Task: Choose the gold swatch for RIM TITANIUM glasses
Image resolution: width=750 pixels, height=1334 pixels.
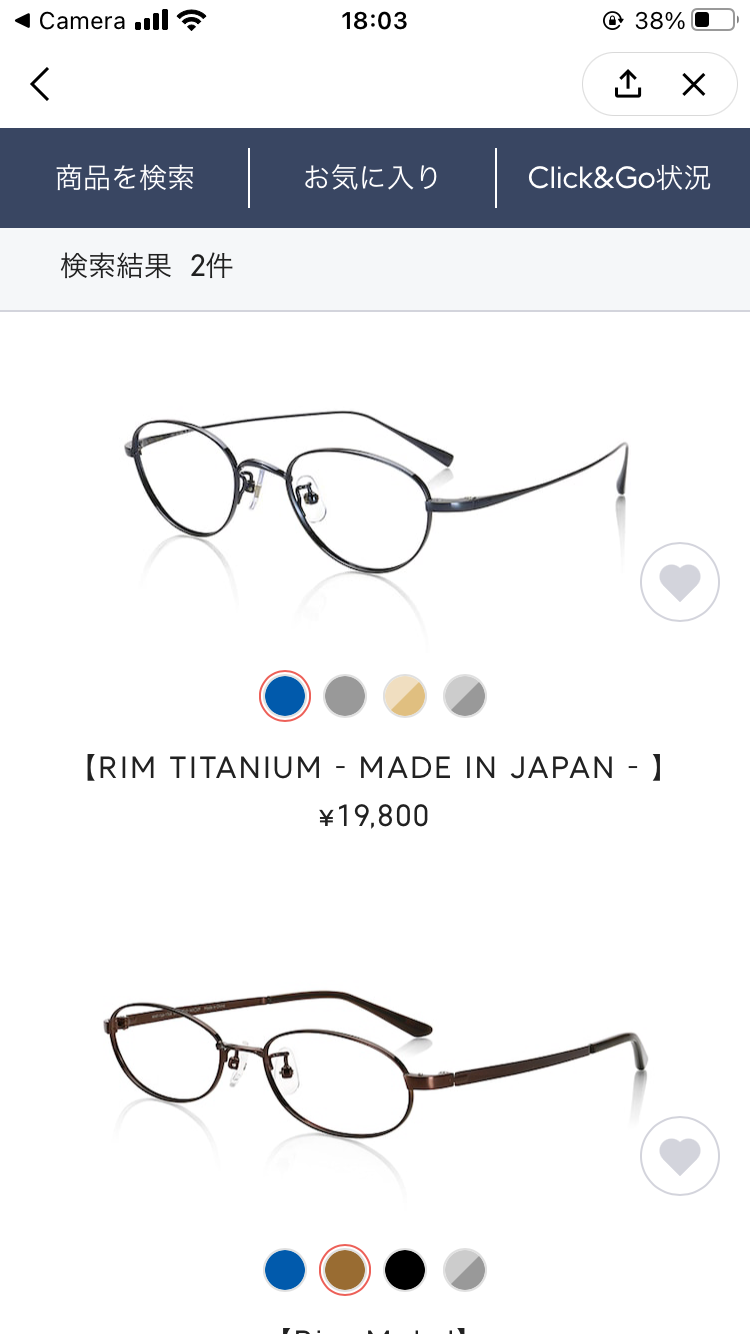Action: click(x=405, y=696)
